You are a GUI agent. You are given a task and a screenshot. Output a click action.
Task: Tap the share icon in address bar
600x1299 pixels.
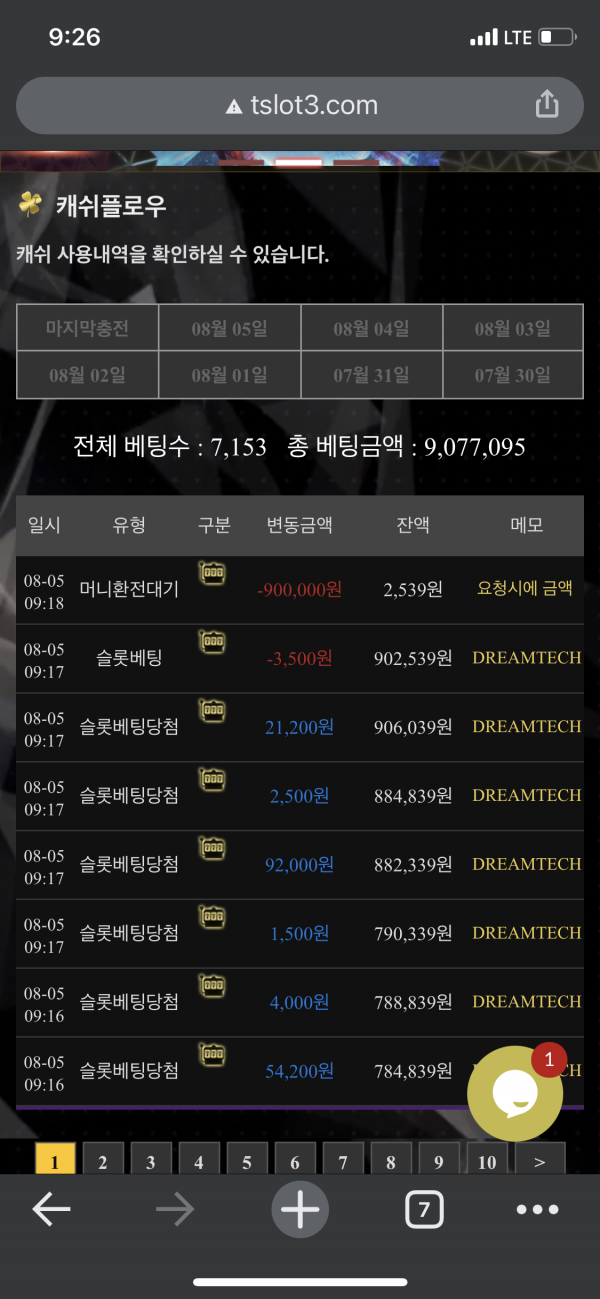click(x=547, y=105)
